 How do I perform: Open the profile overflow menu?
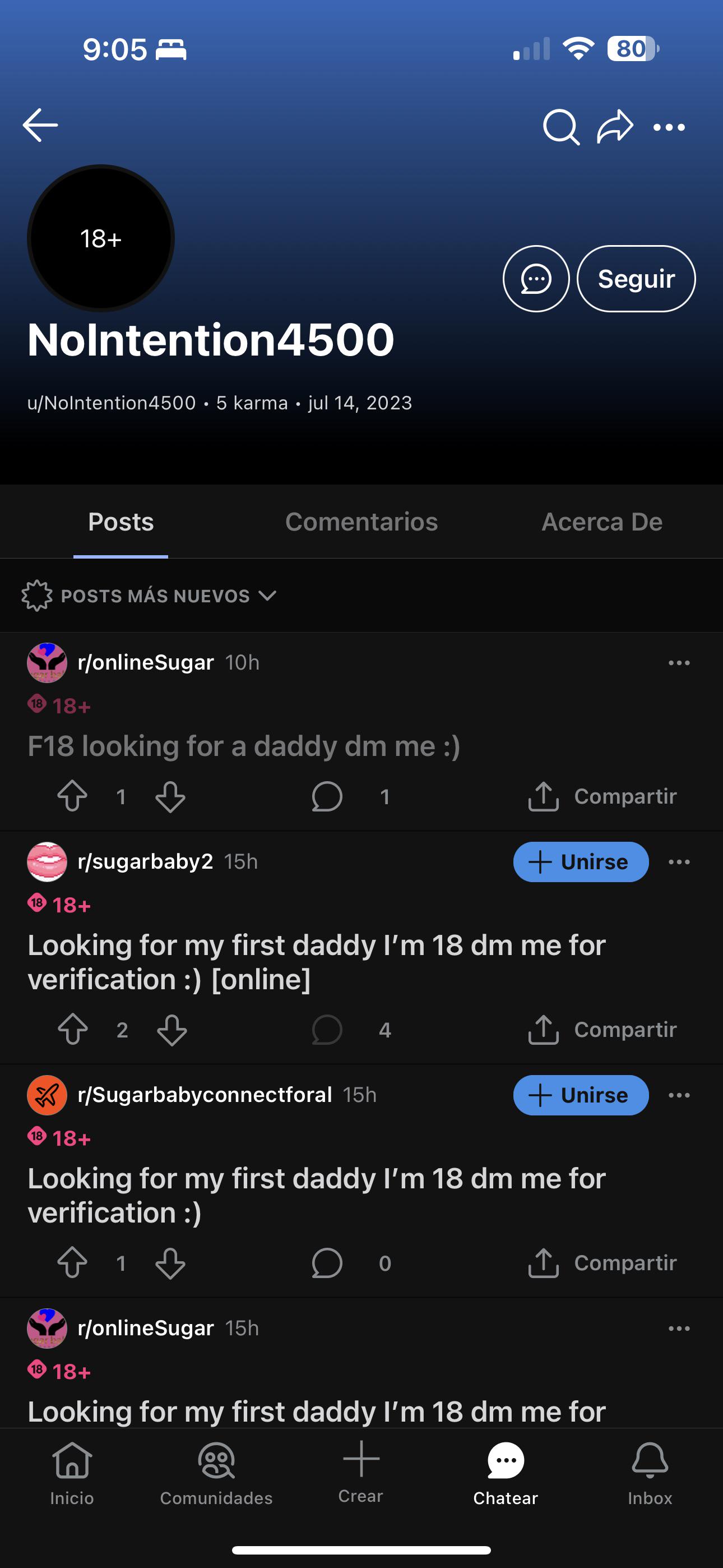tap(669, 127)
